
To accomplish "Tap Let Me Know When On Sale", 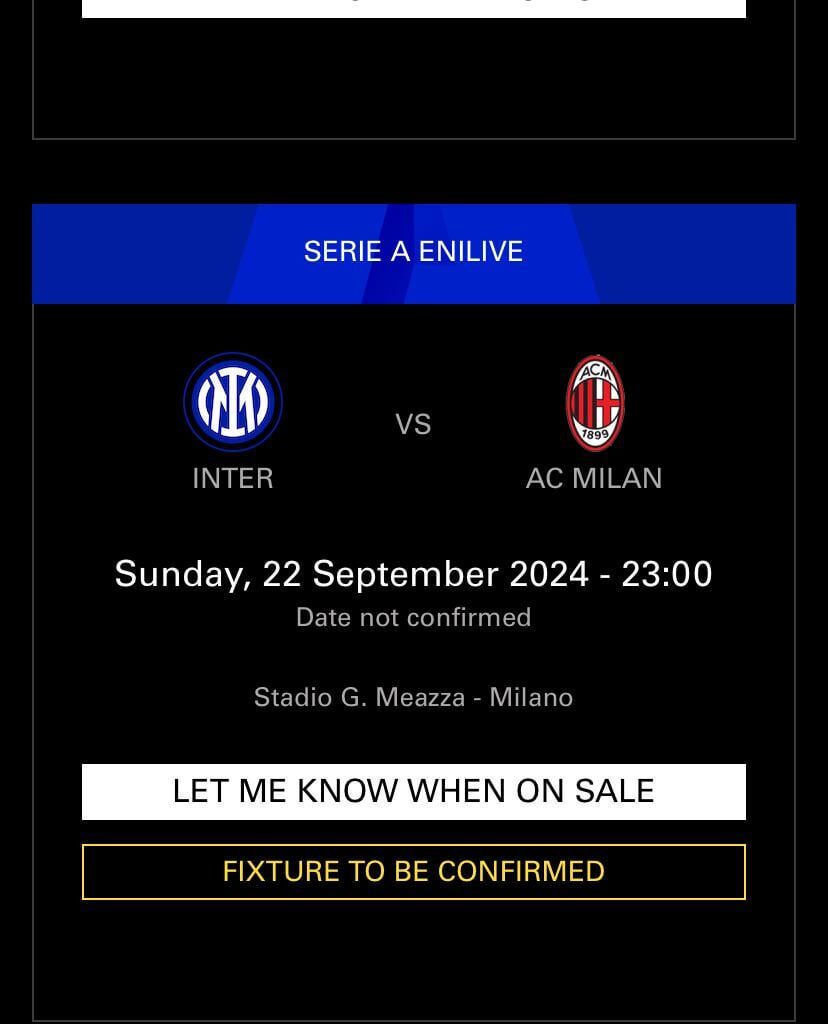I will pyautogui.click(x=413, y=791).
